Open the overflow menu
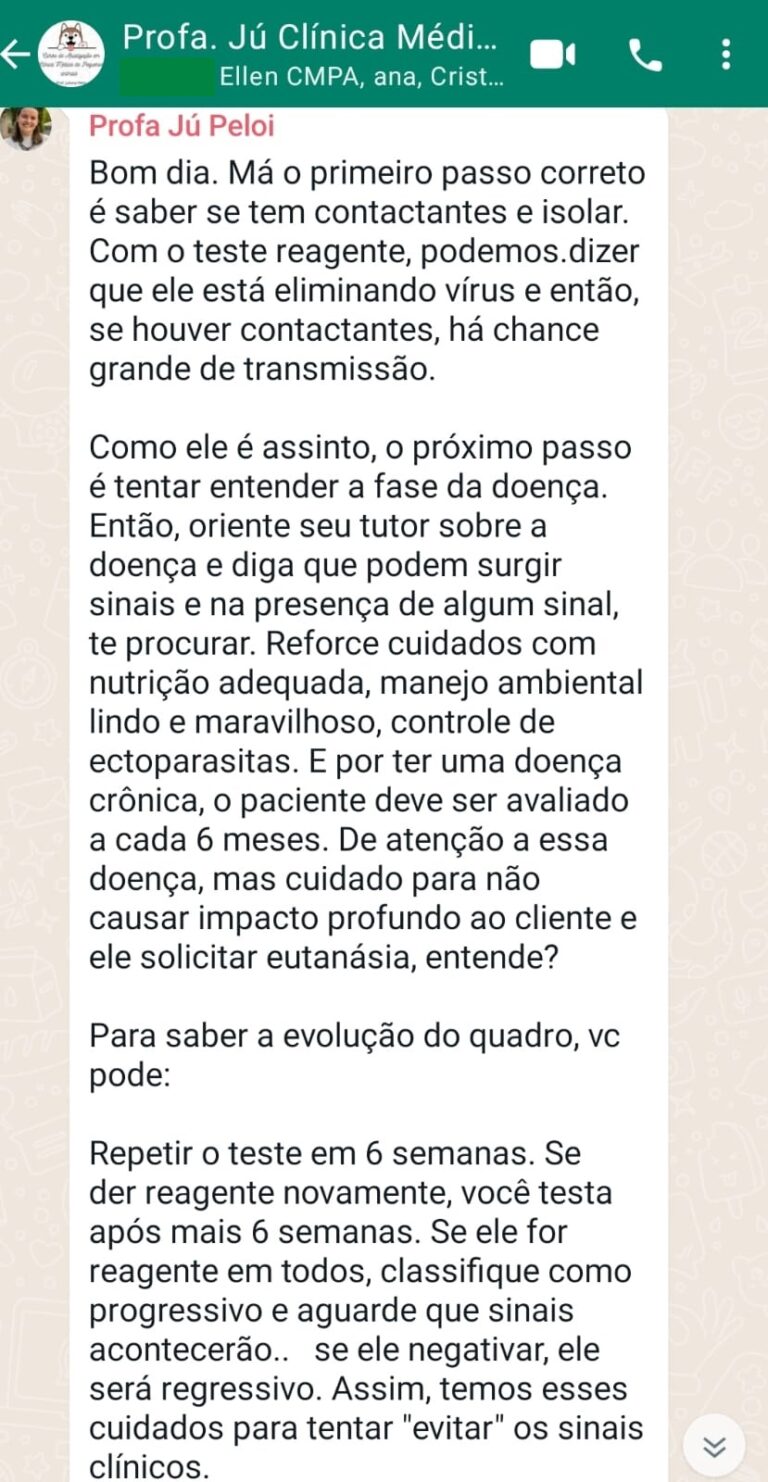 727,55
